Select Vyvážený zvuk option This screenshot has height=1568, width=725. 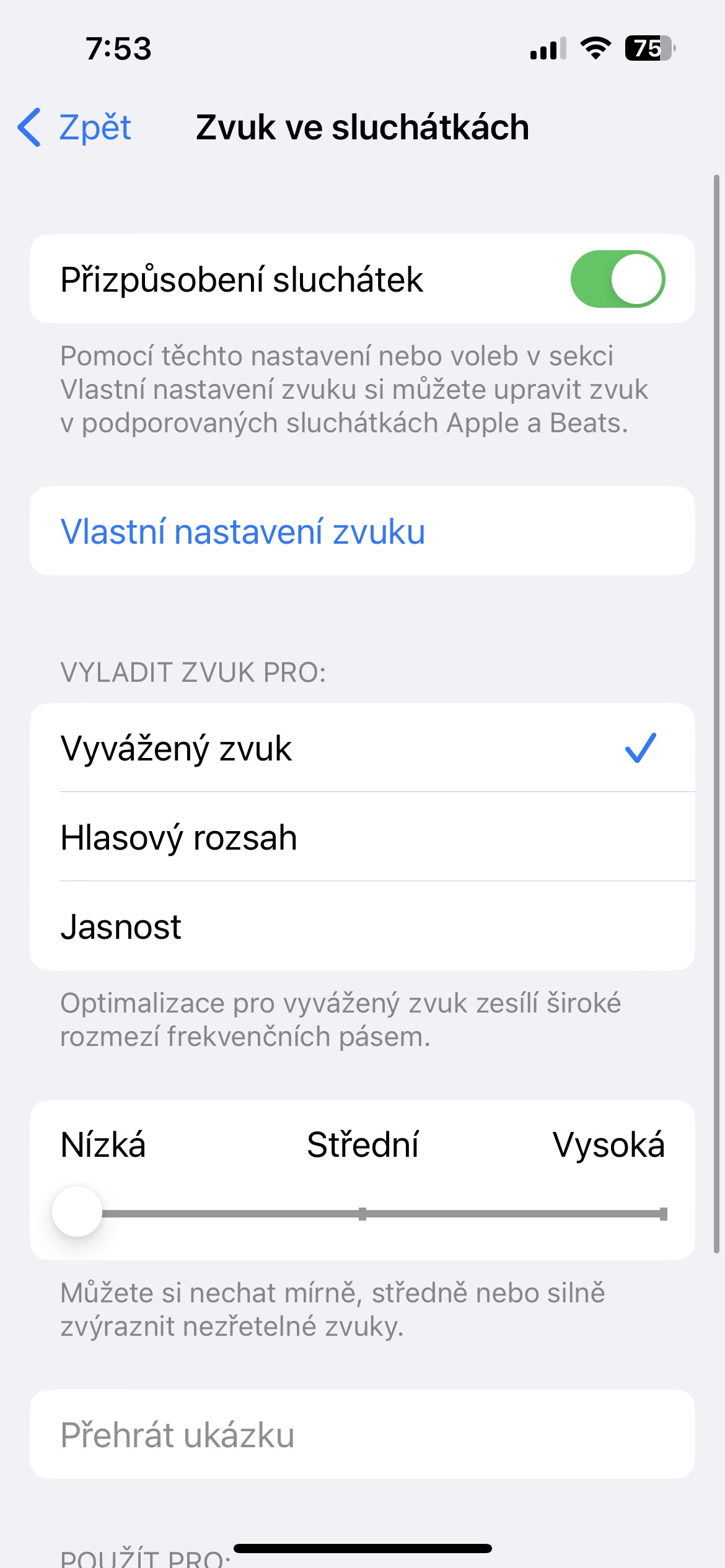coord(362,747)
